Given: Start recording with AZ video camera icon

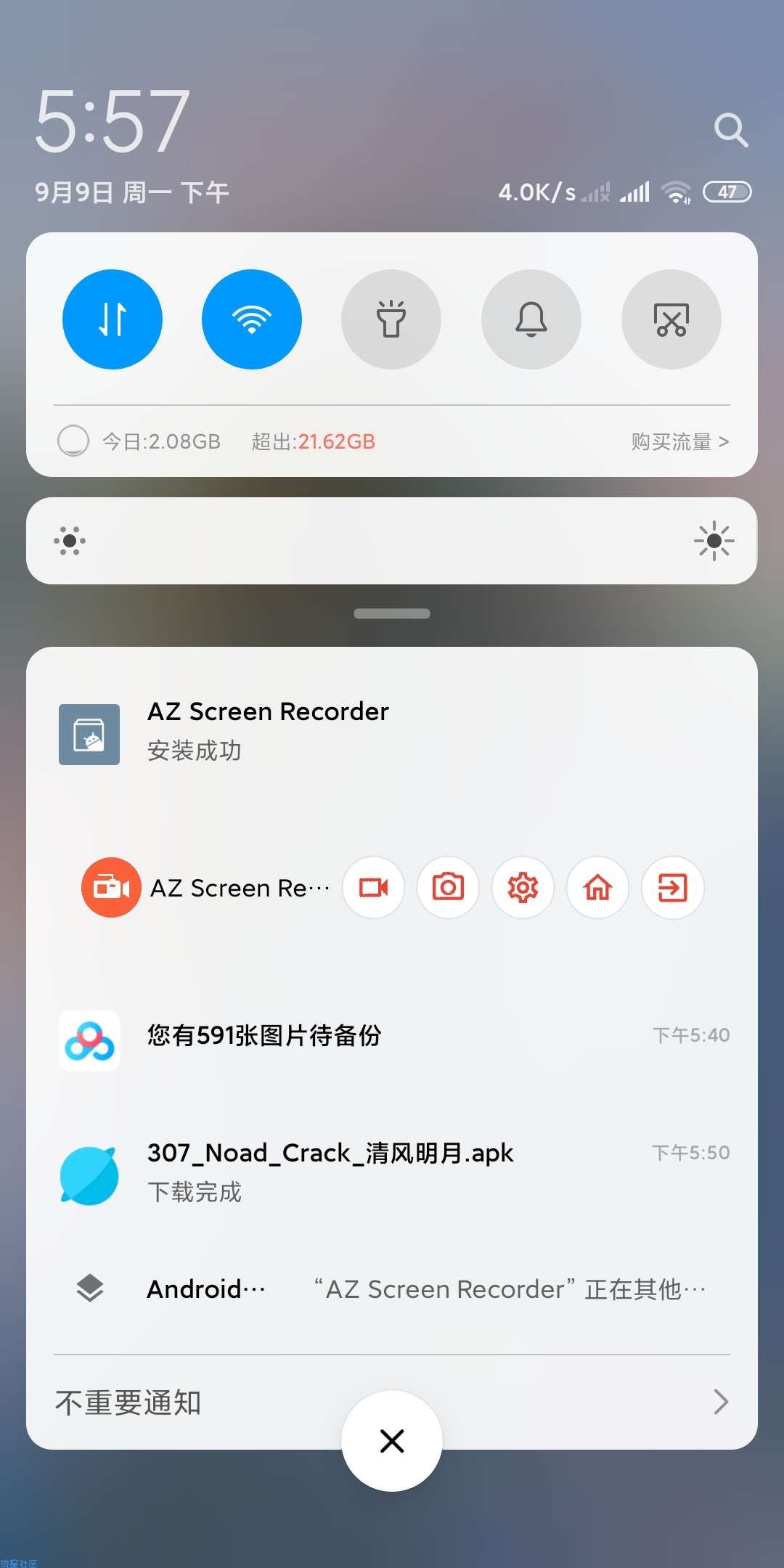Looking at the screenshot, I should (x=373, y=887).
